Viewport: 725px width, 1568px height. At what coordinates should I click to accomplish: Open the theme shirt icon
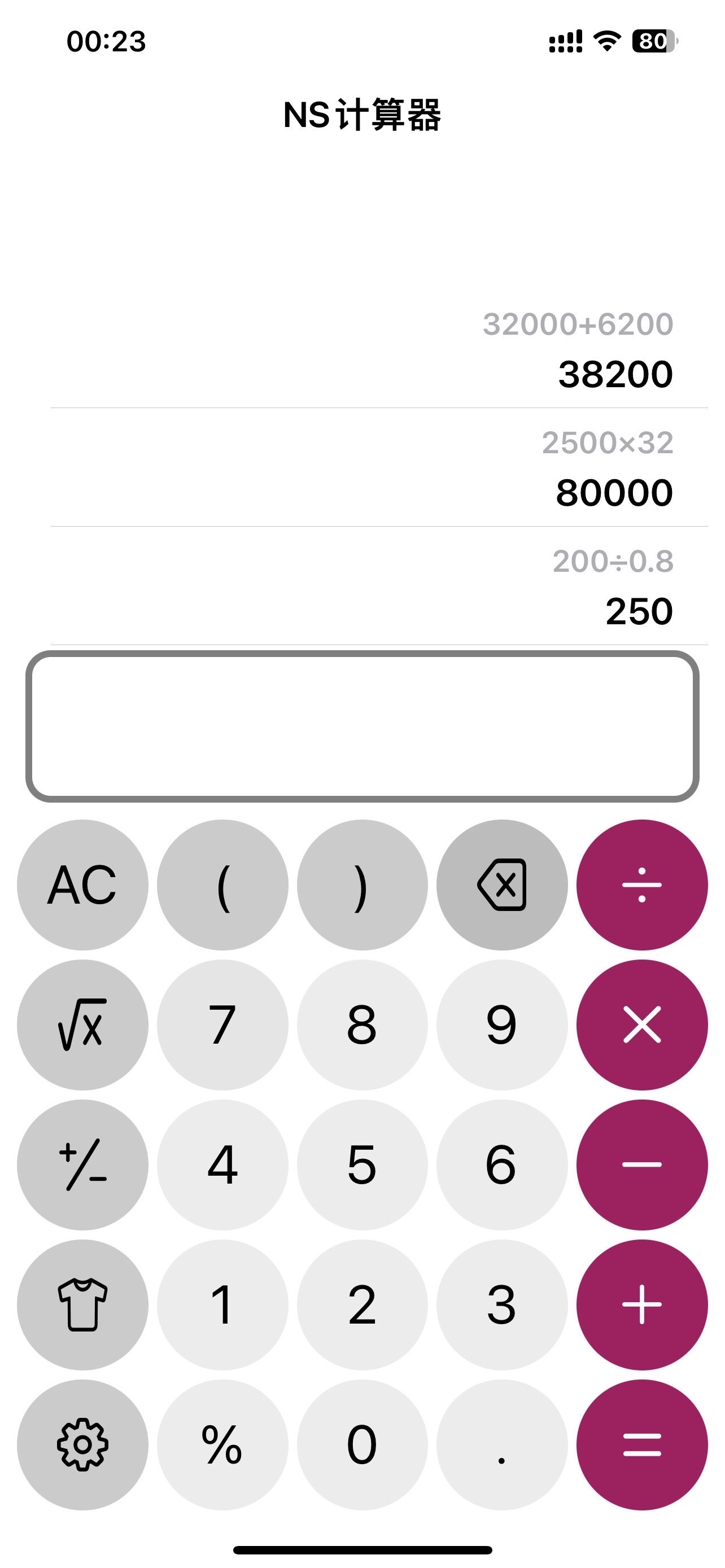pyautogui.click(x=82, y=1304)
